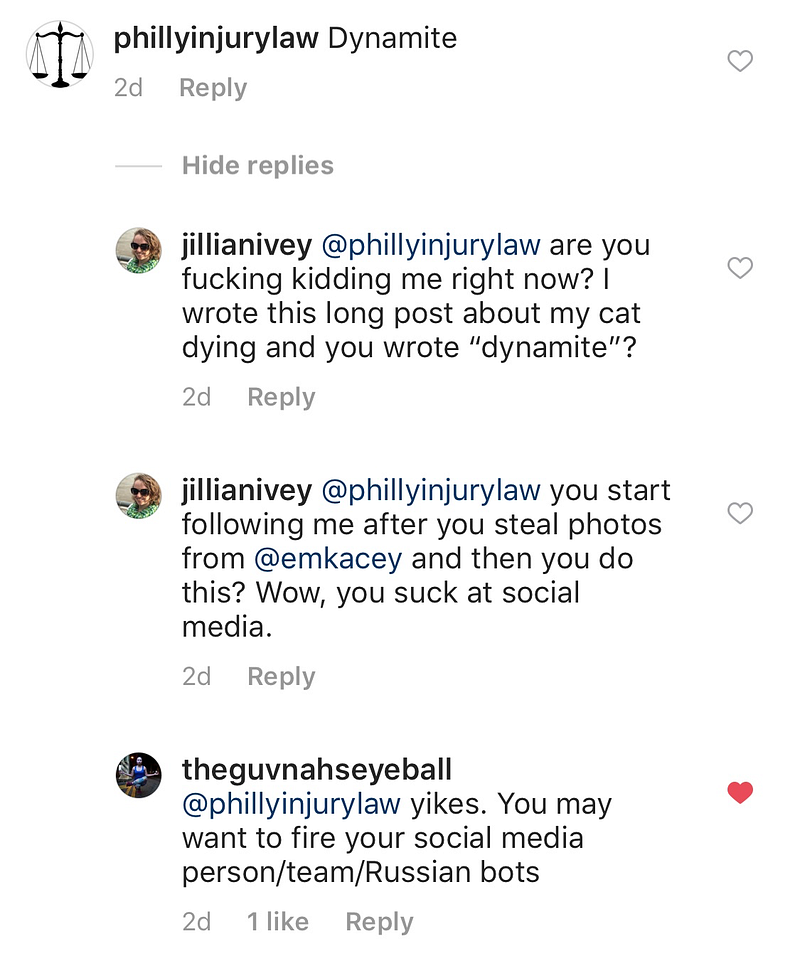Open @phillyinjurylaw mention in theguvnahseyeball's comment
800x969 pixels.
click(292, 804)
